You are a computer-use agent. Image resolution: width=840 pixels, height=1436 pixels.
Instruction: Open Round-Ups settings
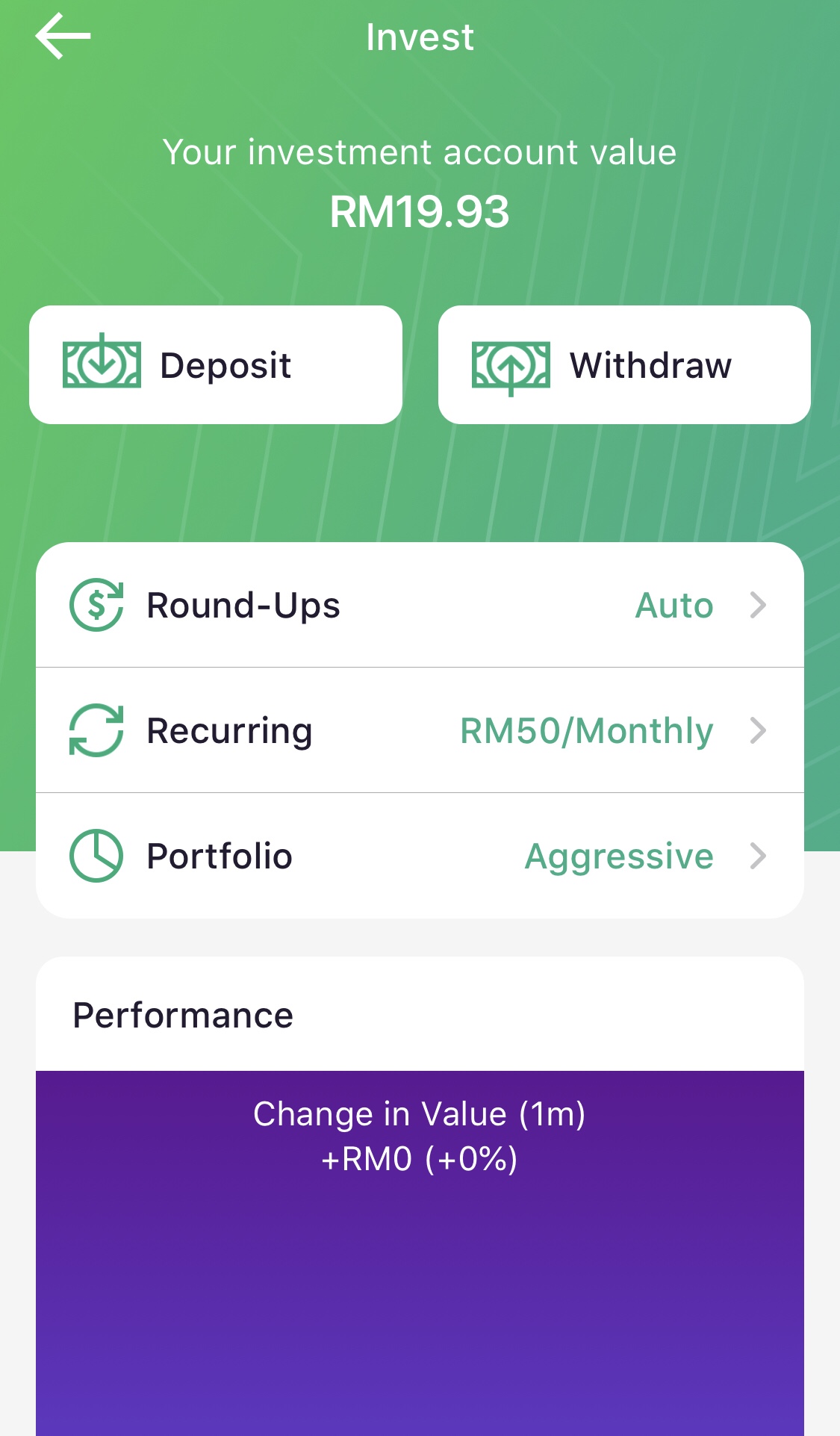pyautogui.click(x=420, y=605)
